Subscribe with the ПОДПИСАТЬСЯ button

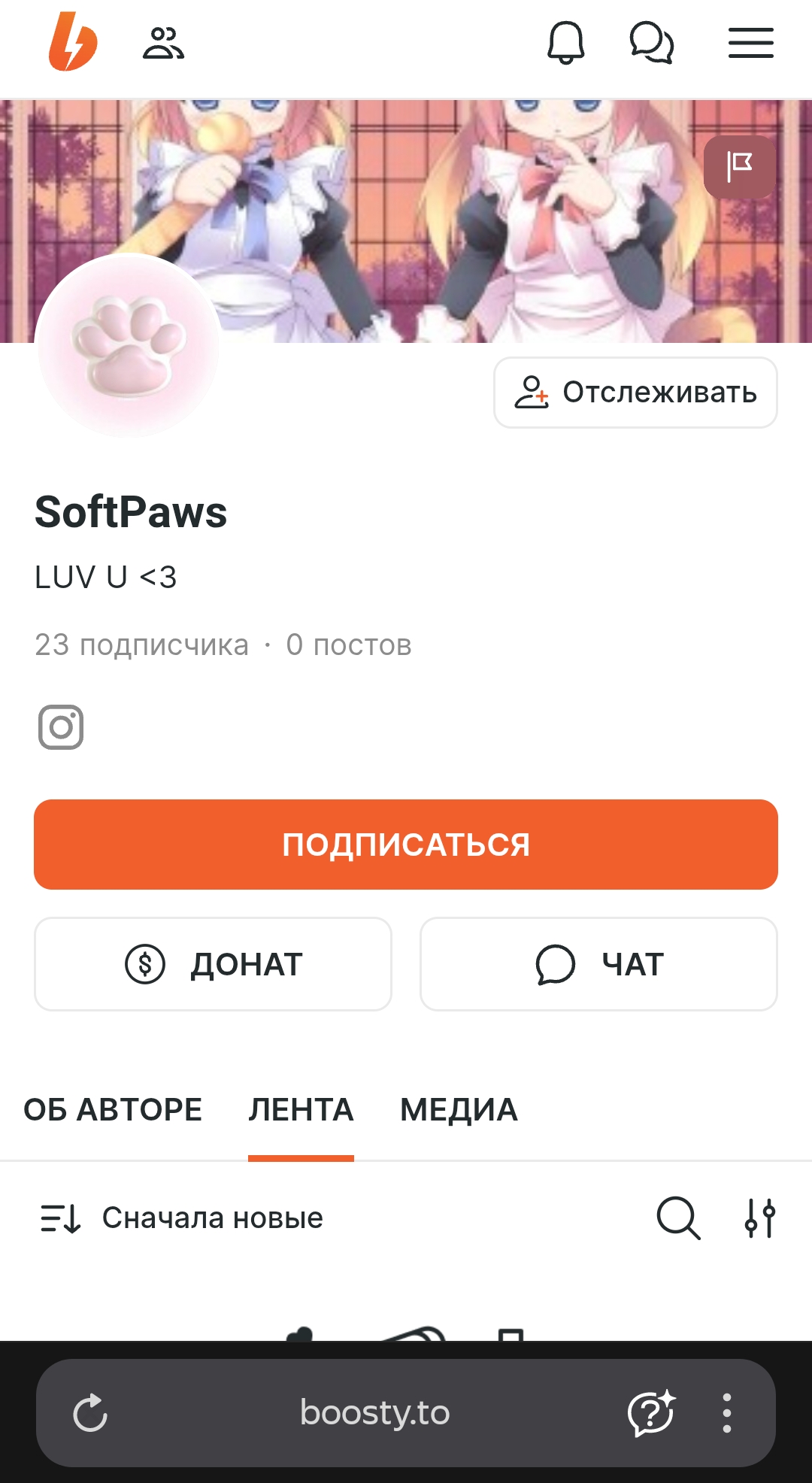pyautogui.click(x=406, y=845)
